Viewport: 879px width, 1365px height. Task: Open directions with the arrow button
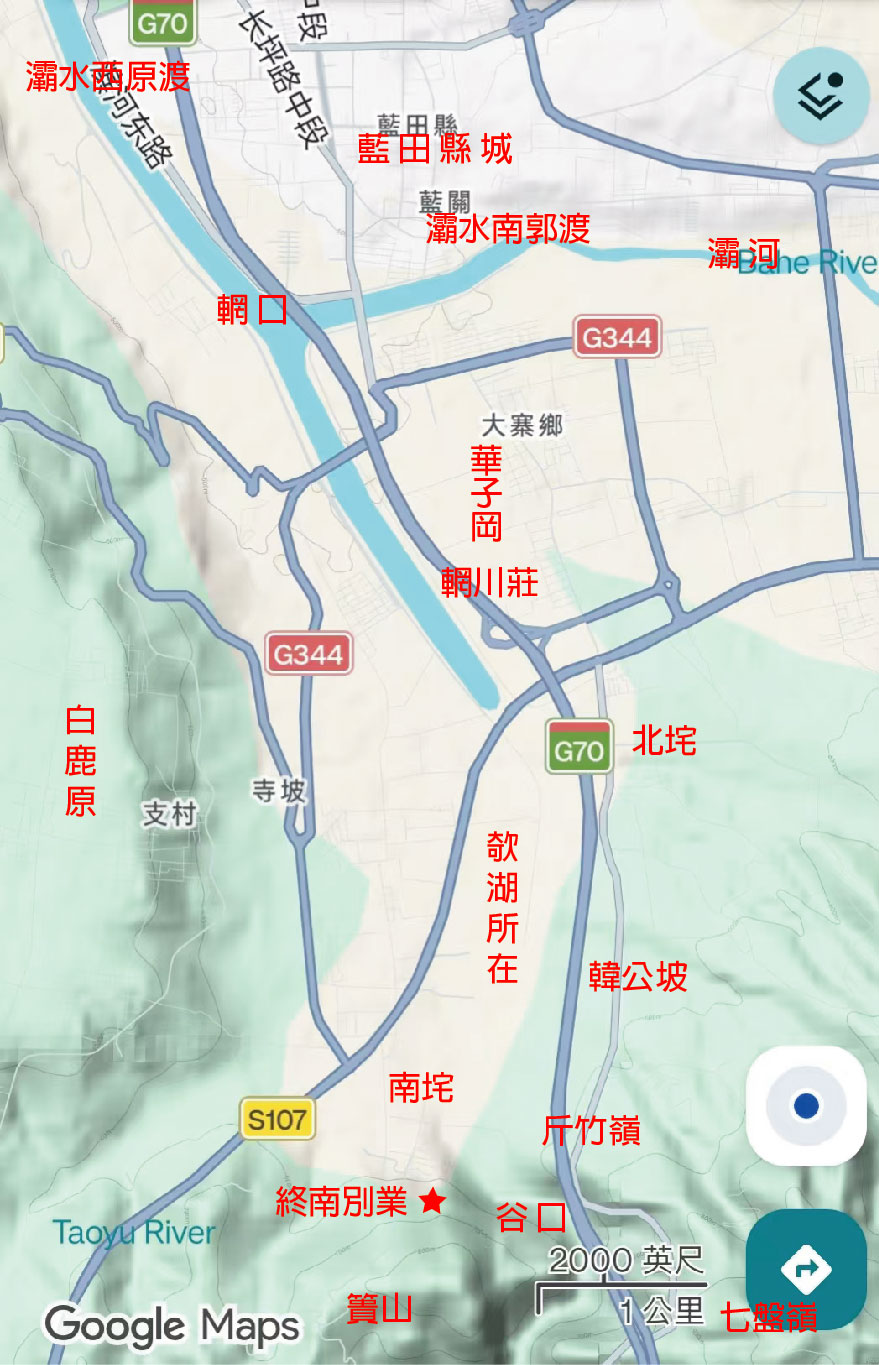pos(806,1269)
